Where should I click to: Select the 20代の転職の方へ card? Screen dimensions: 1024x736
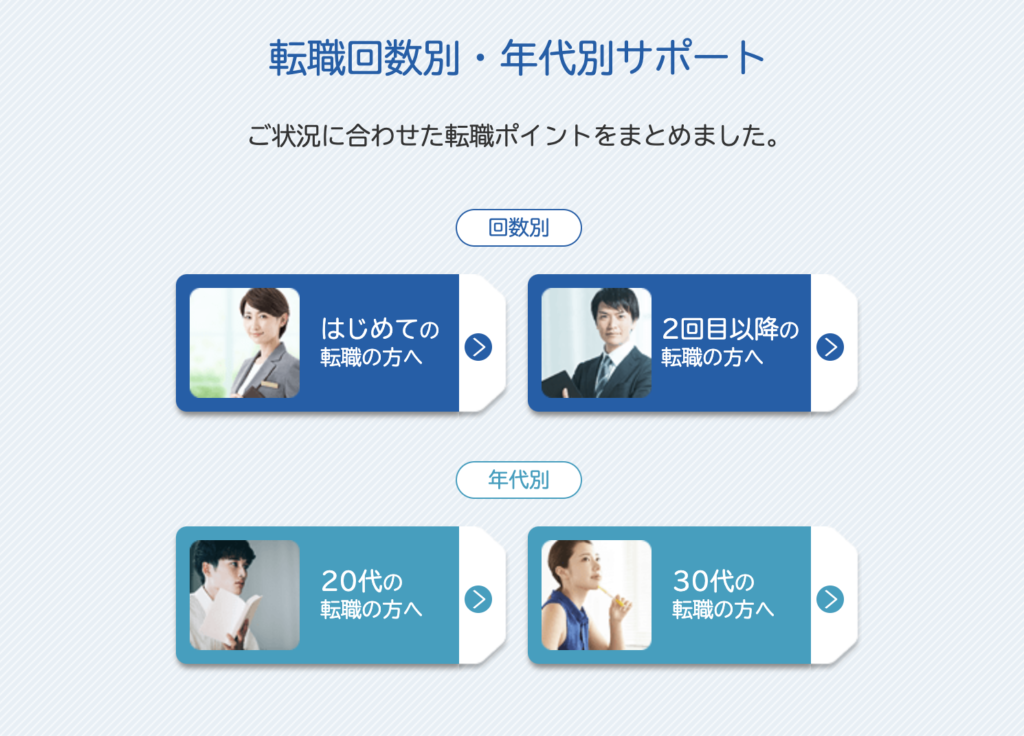click(340, 595)
